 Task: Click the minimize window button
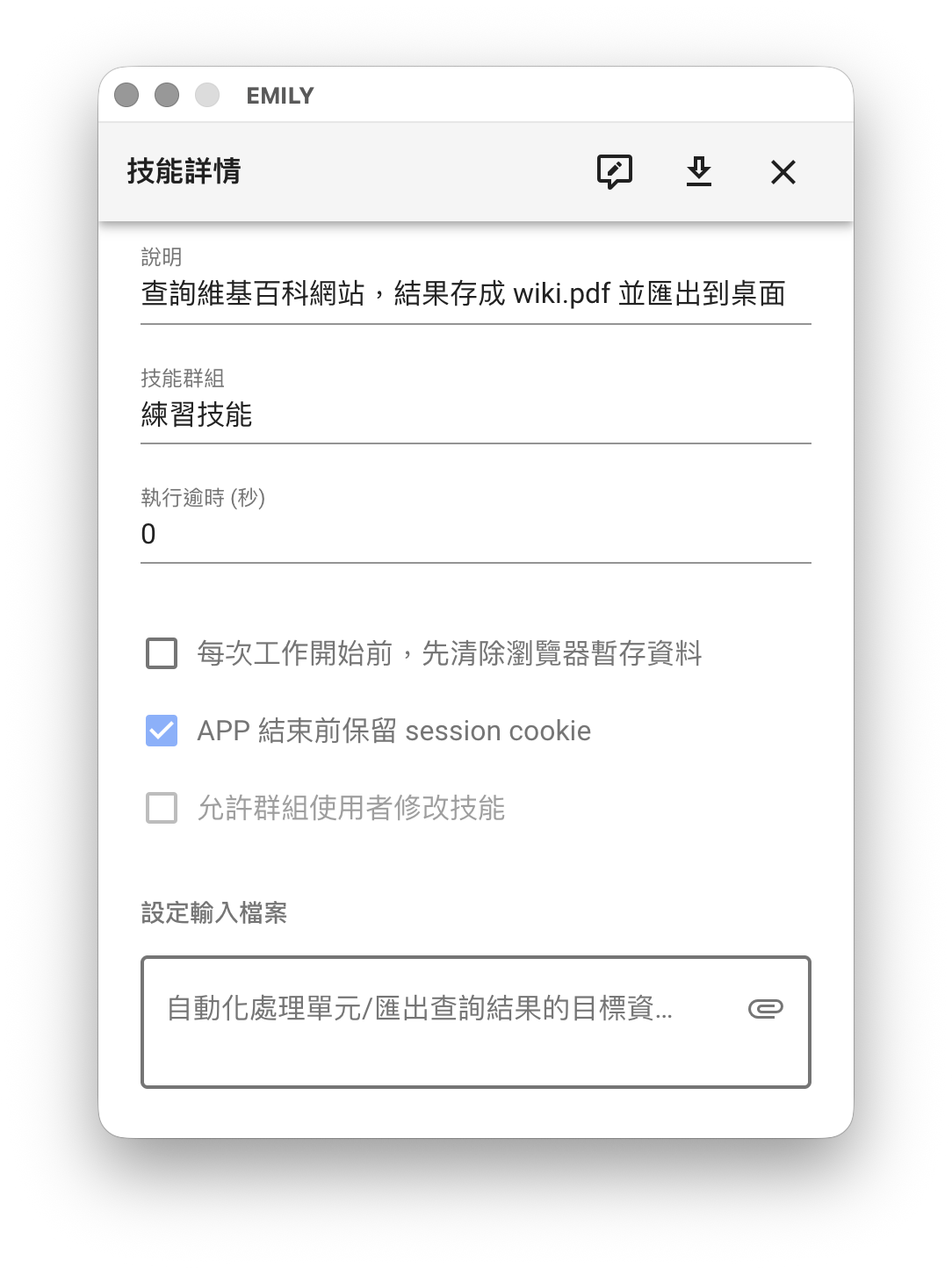pyautogui.click(x=167, y=95)
